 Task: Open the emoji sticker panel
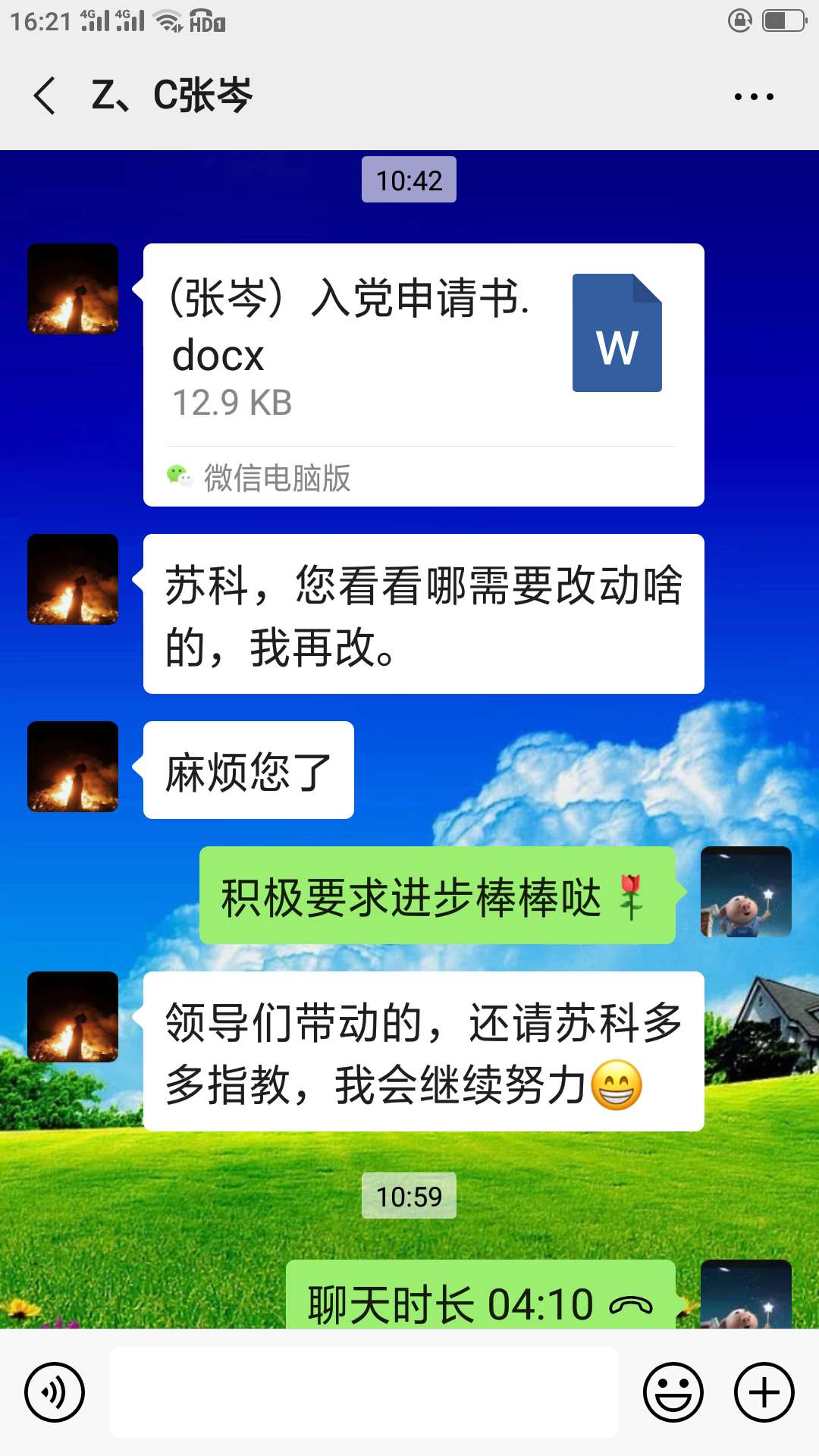(673, 1392)
